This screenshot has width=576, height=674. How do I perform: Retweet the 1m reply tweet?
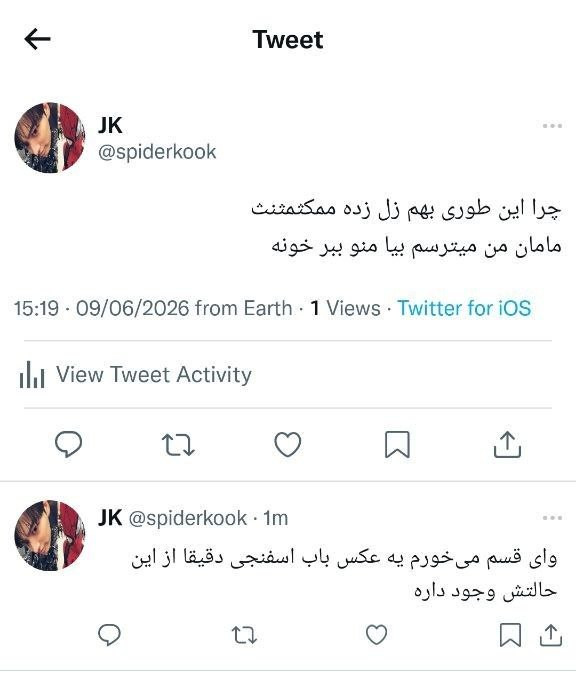point(244,635)
